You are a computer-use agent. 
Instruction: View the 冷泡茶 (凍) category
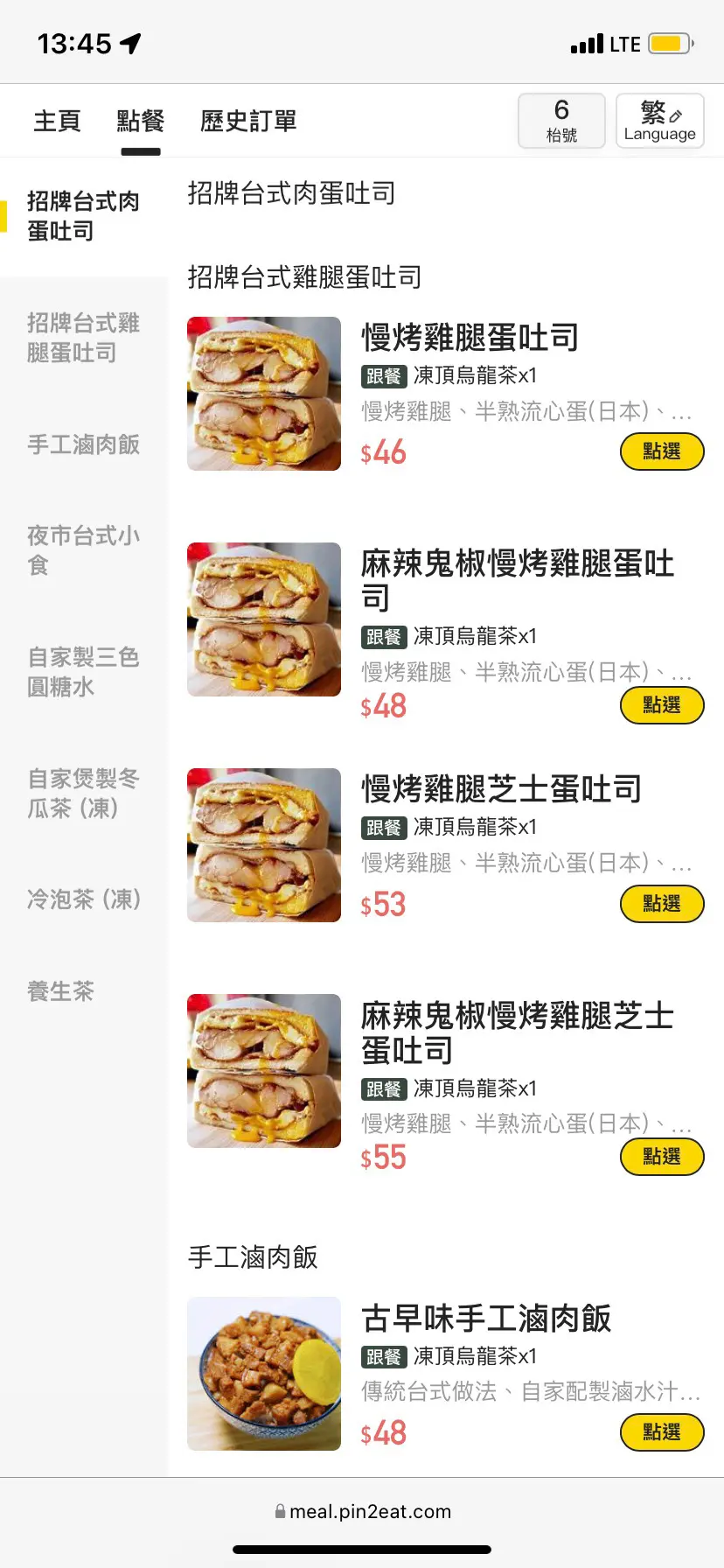point(83,899)
